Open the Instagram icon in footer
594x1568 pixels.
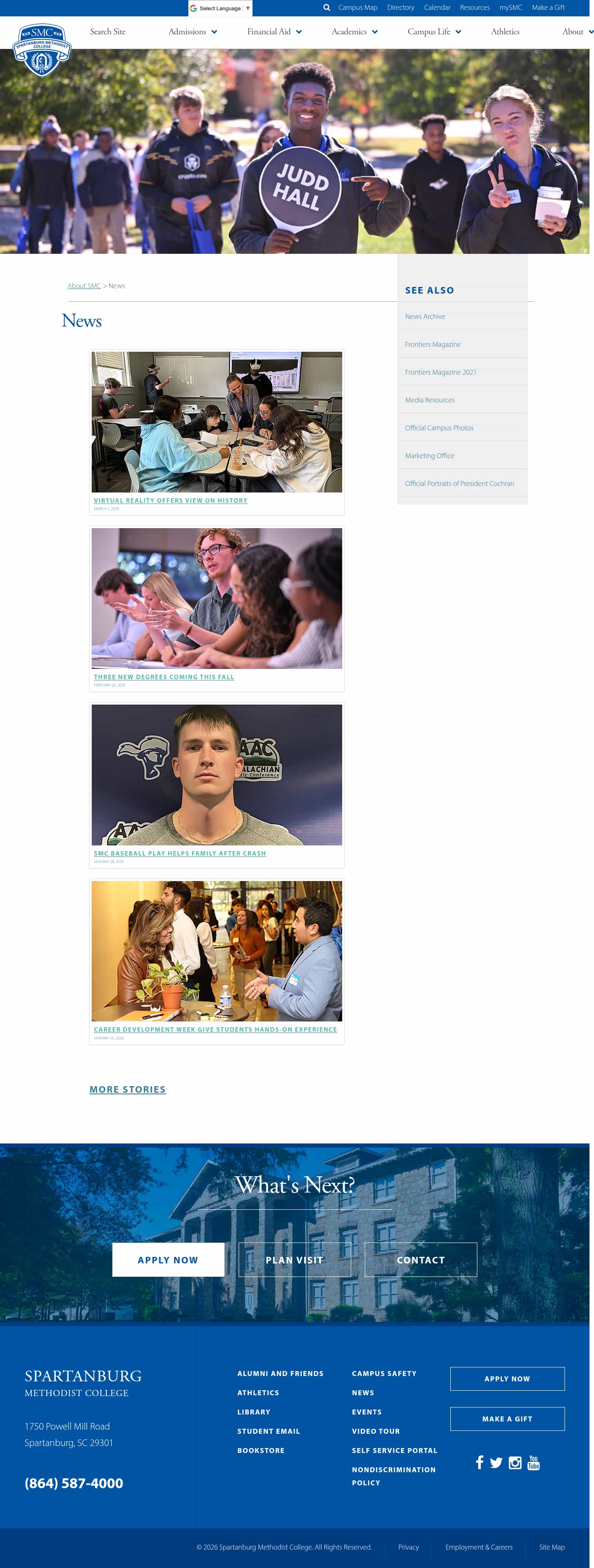point(515,1463)
